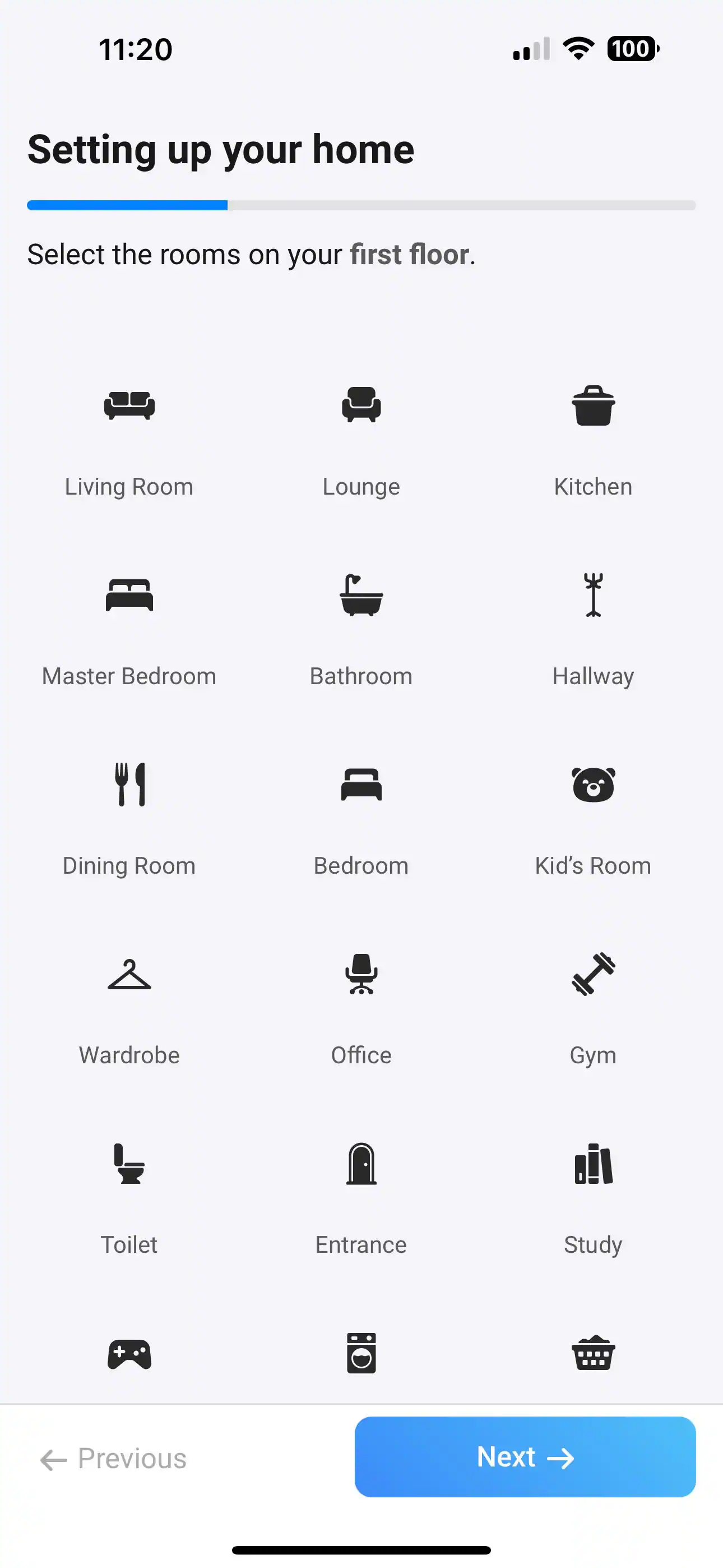Tap the Hallway room option
This screenshot has height=1568, width=723.
[593, 629]
